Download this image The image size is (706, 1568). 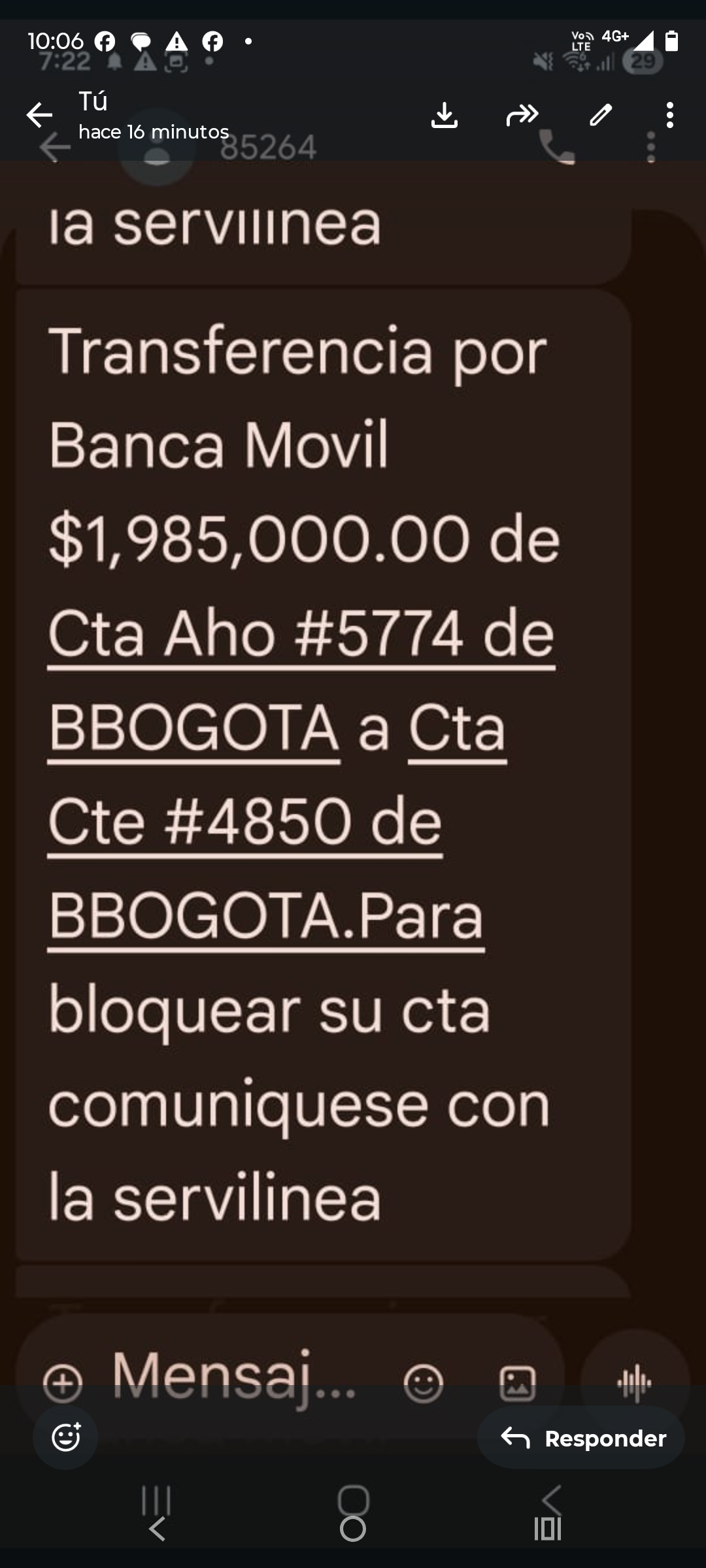(445, 115)
